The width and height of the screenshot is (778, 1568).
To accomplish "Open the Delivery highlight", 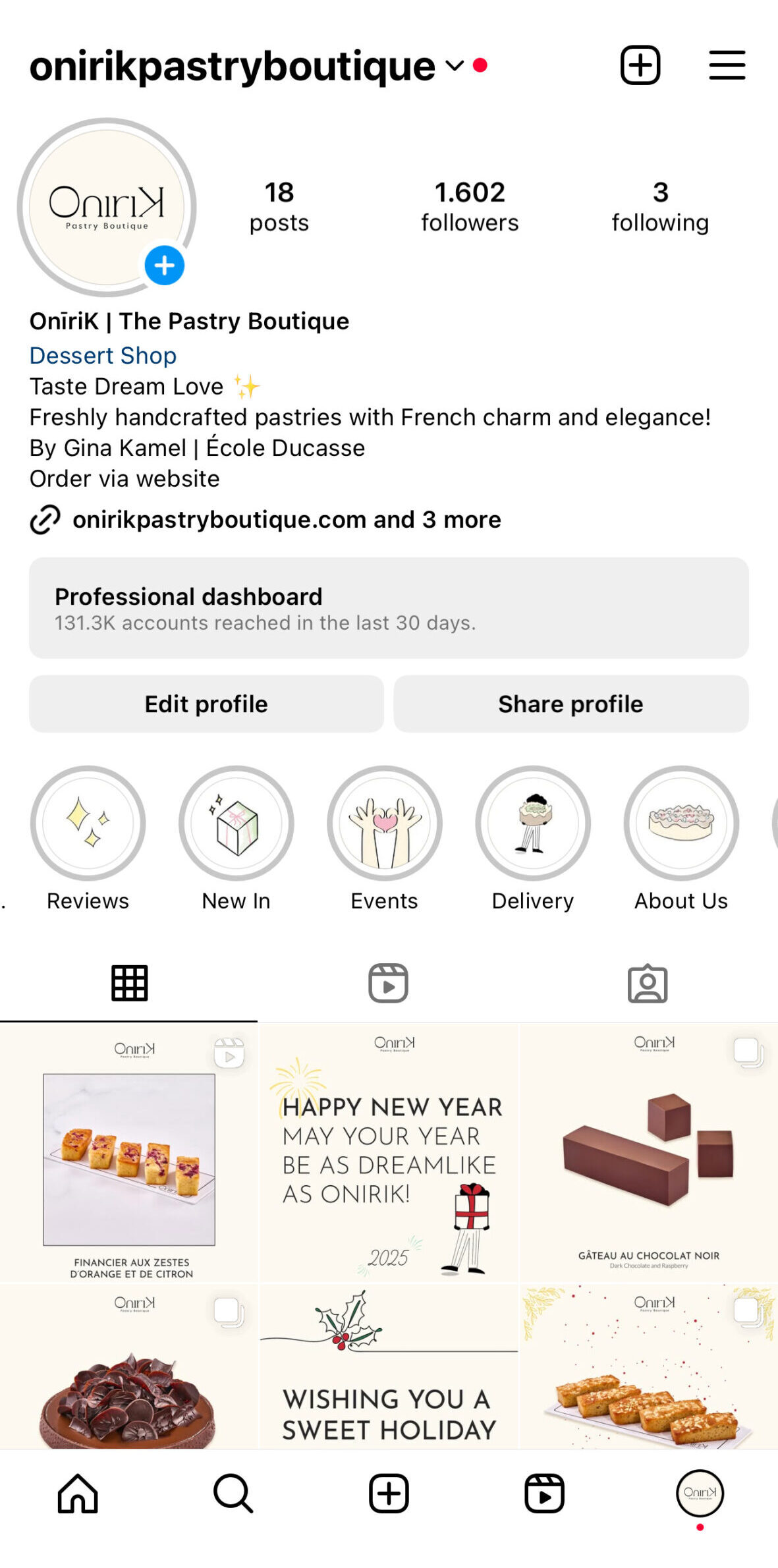I will (x=532, y=824).
